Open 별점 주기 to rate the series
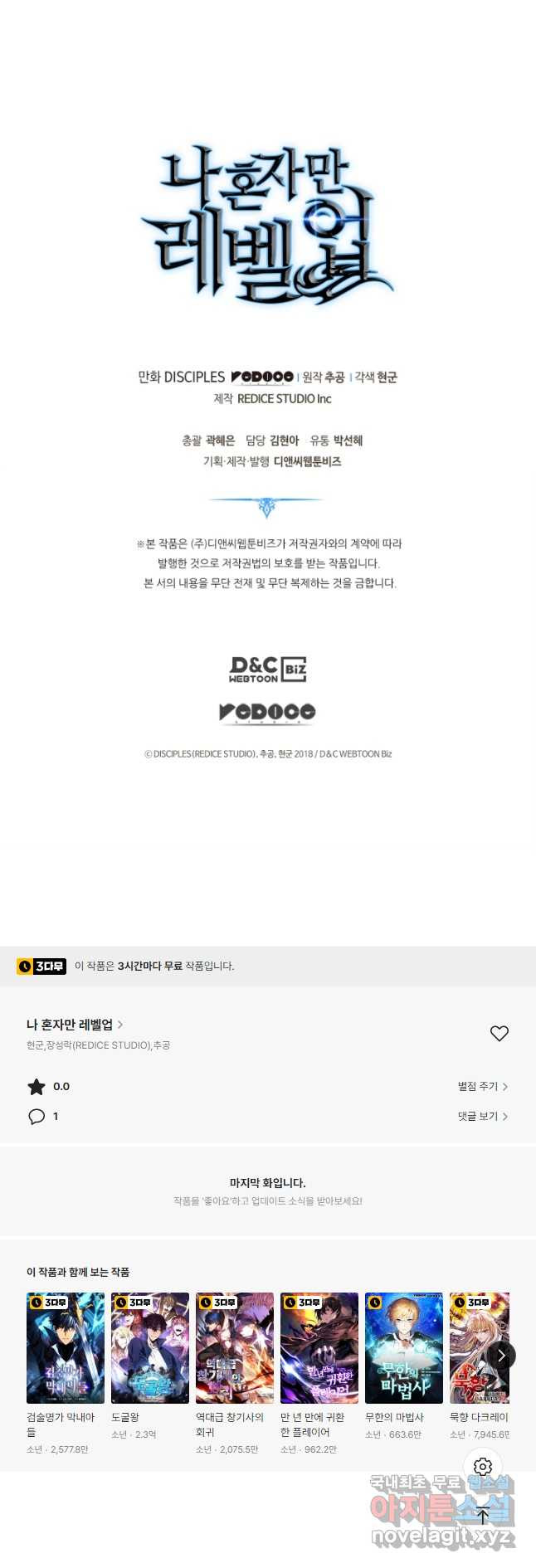536x1568 pixels. 482,1086
